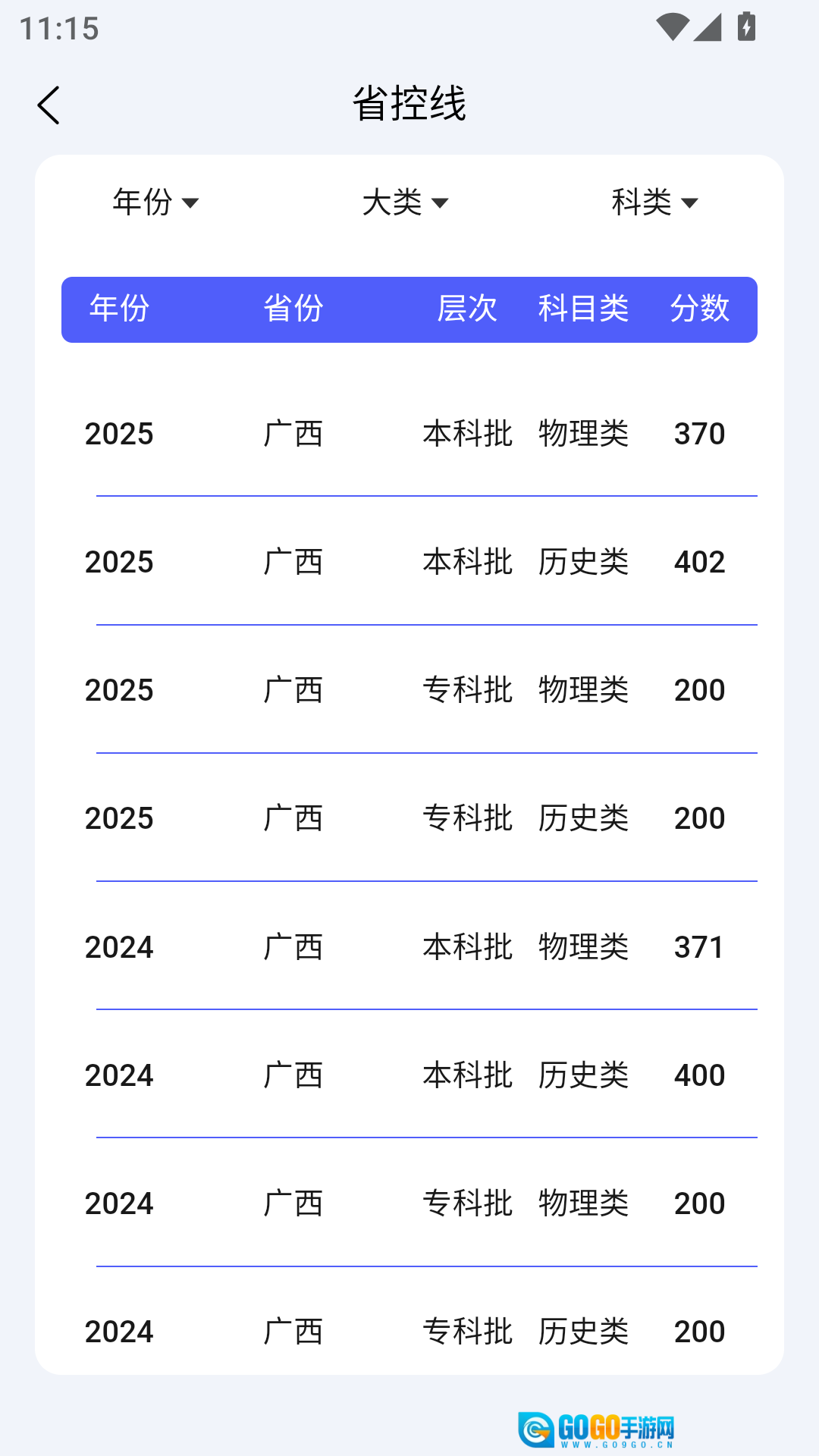The width and height of the screenshot is (819, 1456).
Task: Open the 科类 filter dropdown
Action: click(655, 202)
